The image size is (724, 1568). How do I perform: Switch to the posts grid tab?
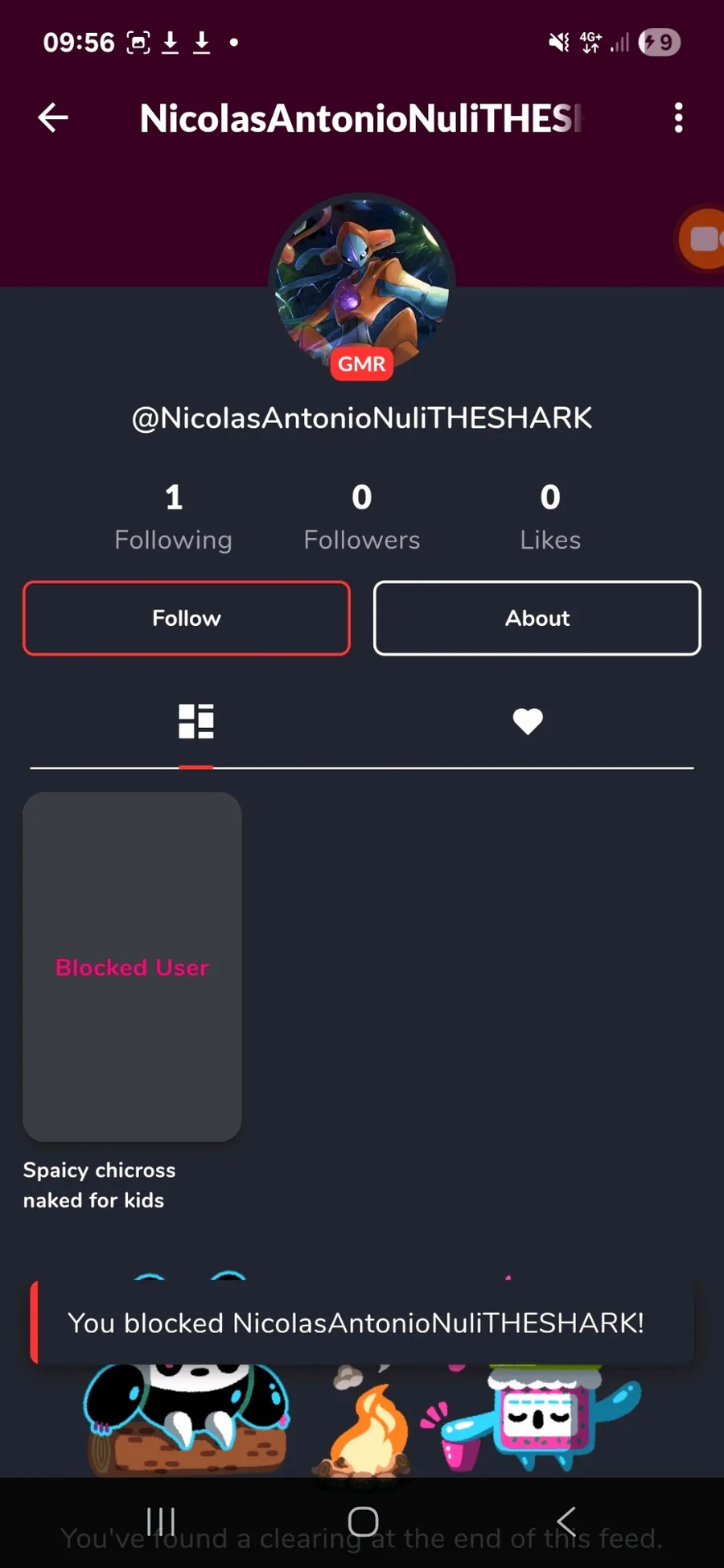(x=196, y=721)
